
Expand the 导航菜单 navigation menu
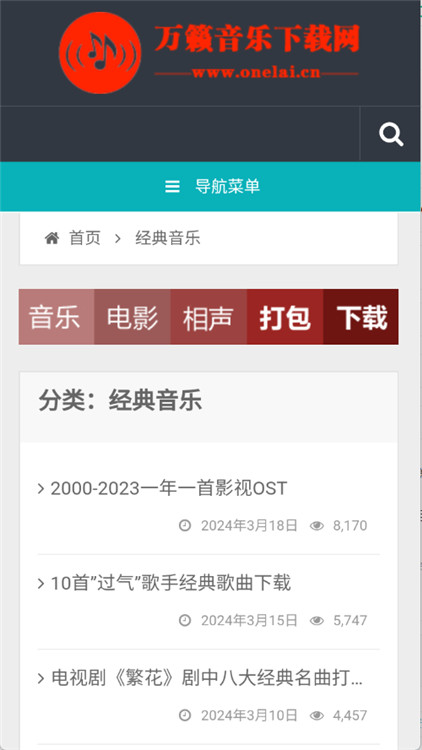[x=211, y=187]
